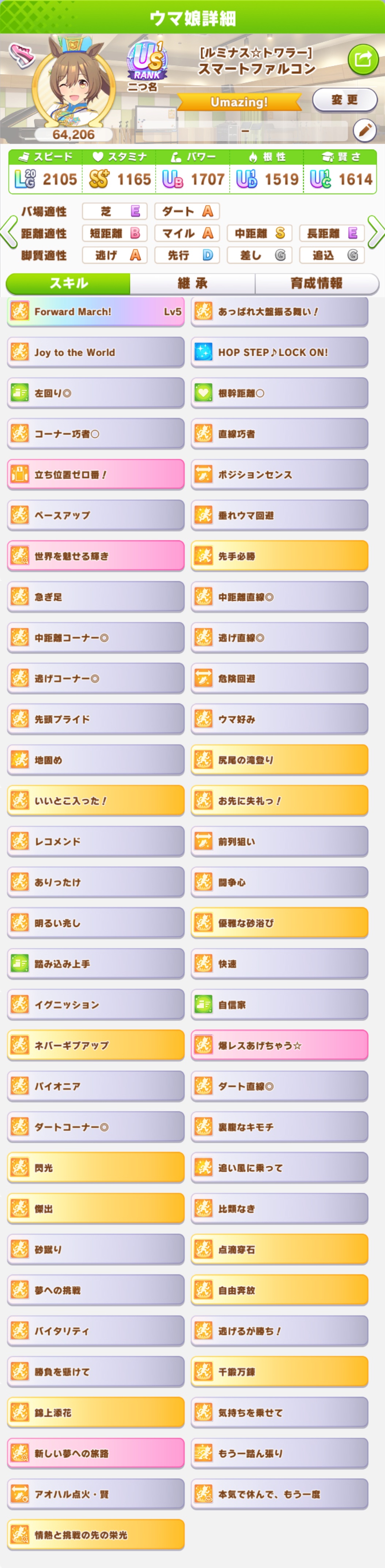Image resolution: width=385 pixels, height=1568 pixels.
Task: Open the Forward March! skill details
Action: click(96, 311)
